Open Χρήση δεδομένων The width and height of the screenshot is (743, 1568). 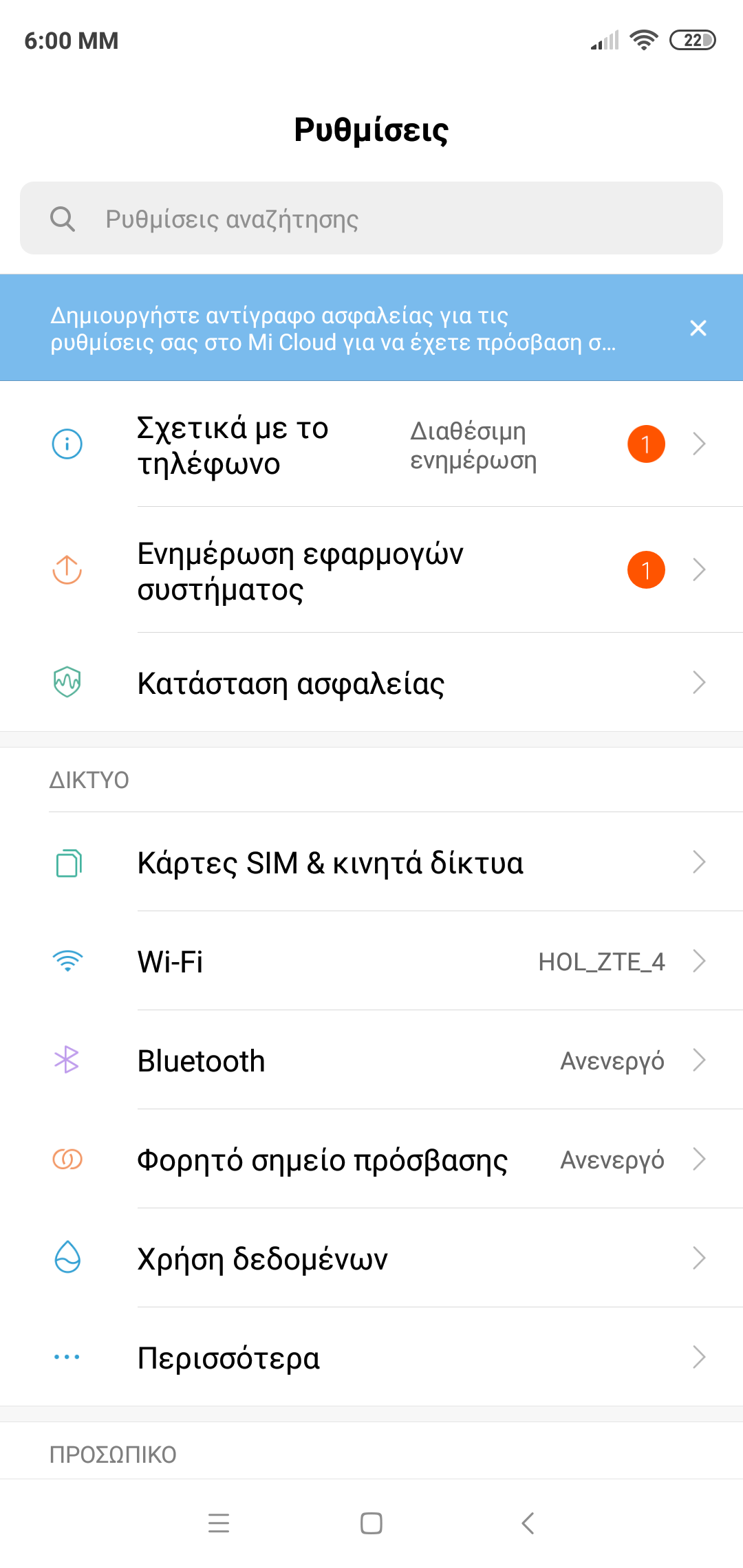(x=371, y=1259)
